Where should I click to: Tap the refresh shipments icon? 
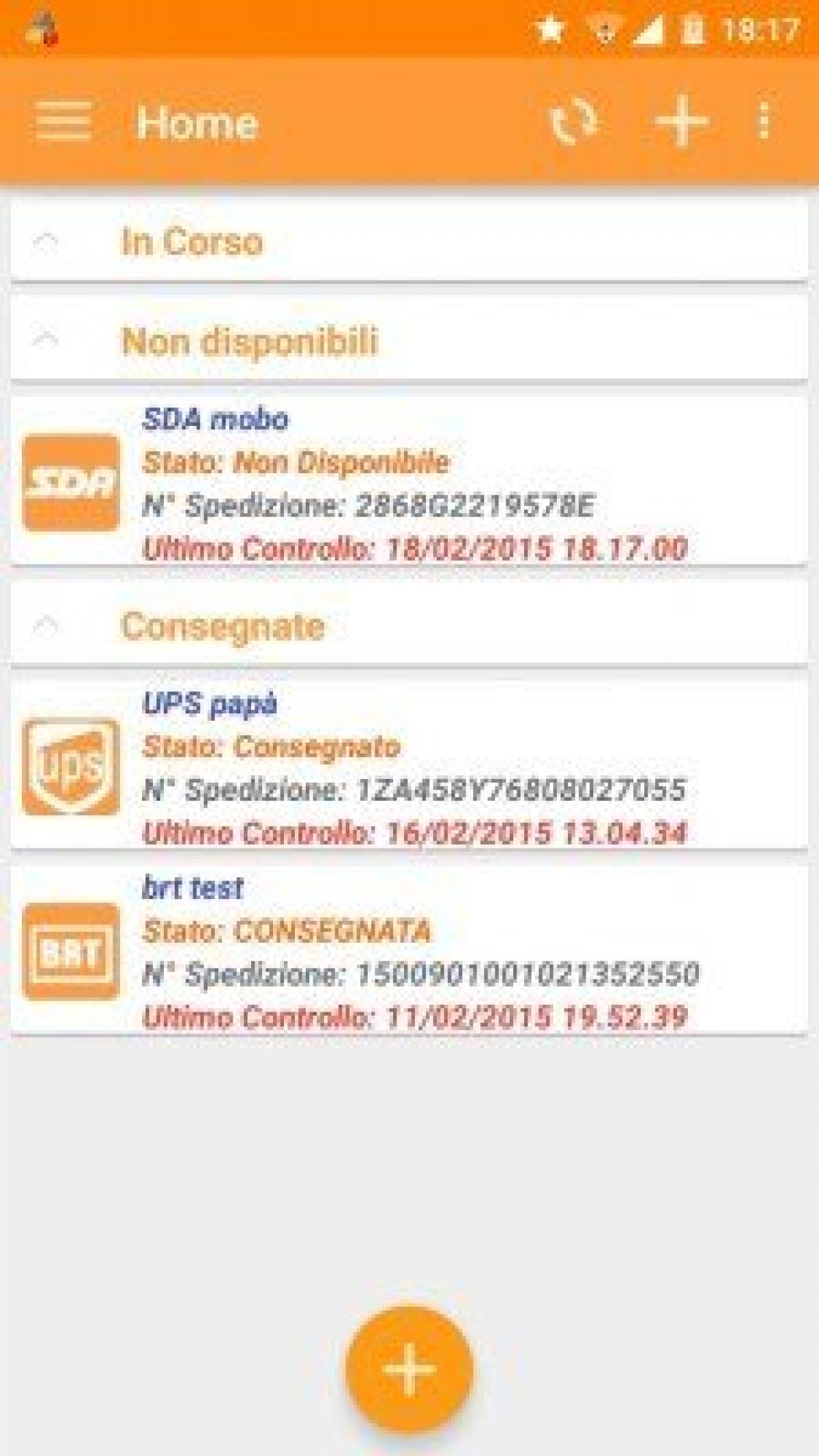573,122
